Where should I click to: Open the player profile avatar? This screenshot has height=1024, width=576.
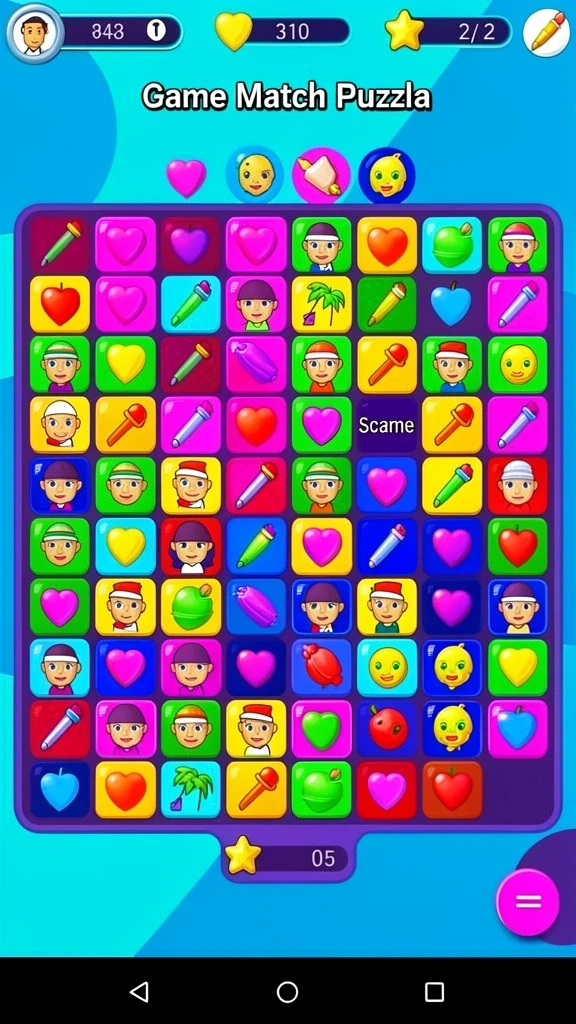tap(35, 33)
